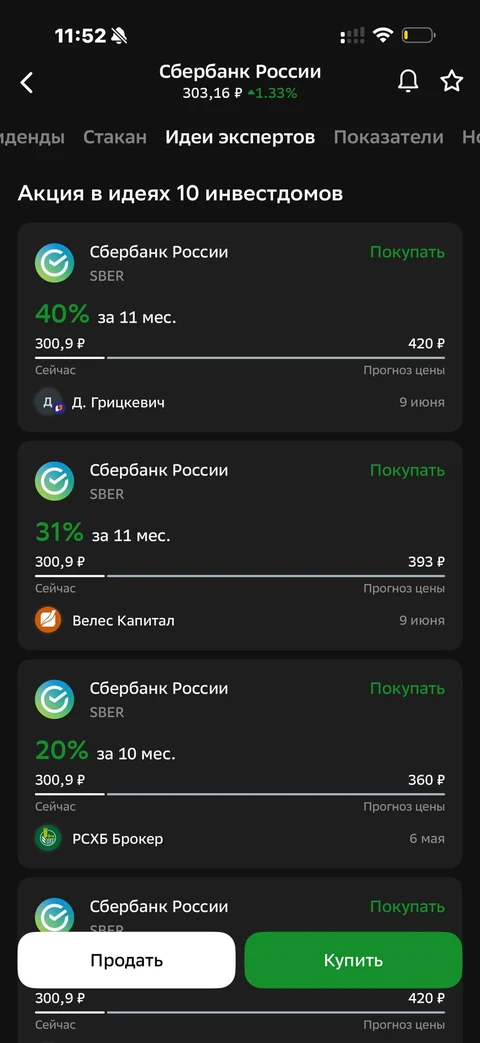Tap the Продать button
The image size is (480, 1043).
point(126,960)
